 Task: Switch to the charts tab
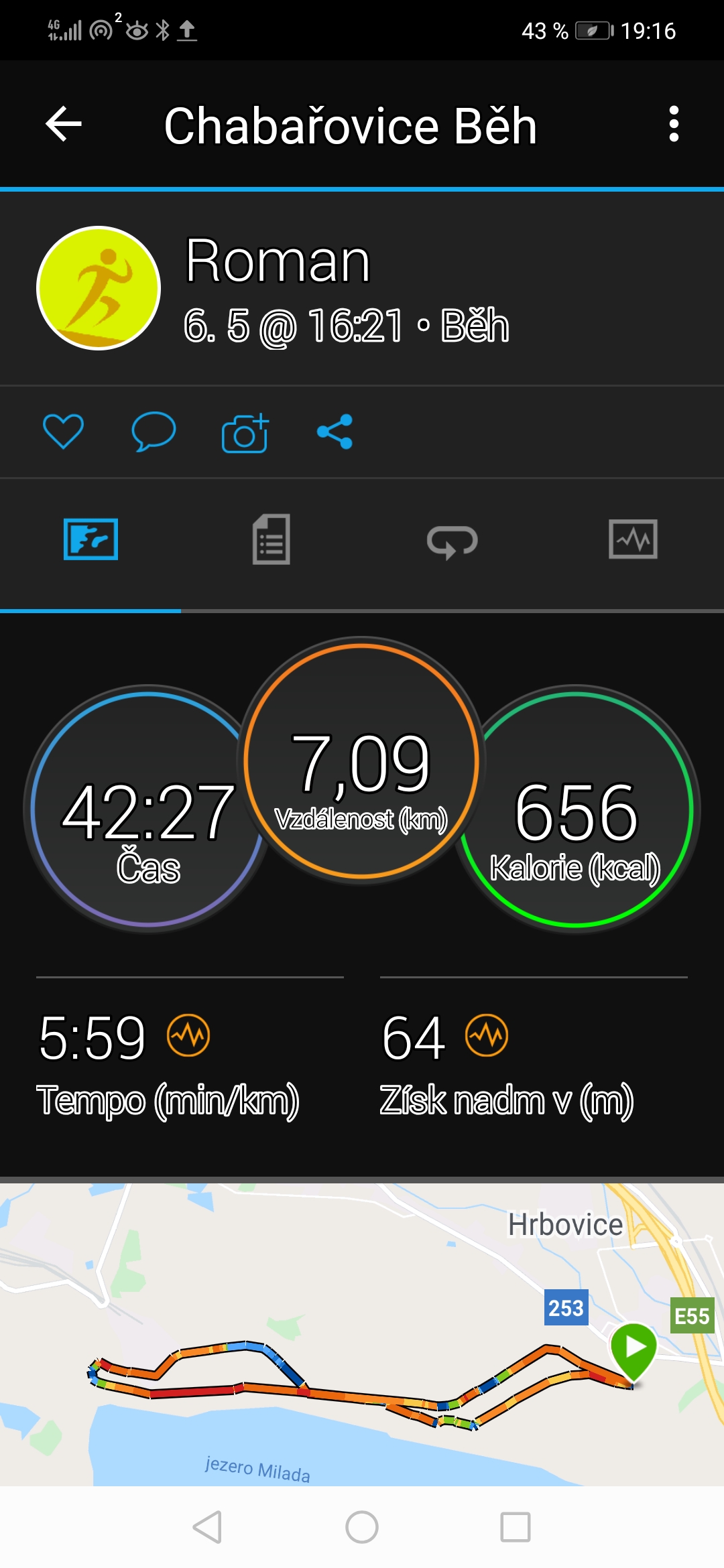(x=633, y=539)
